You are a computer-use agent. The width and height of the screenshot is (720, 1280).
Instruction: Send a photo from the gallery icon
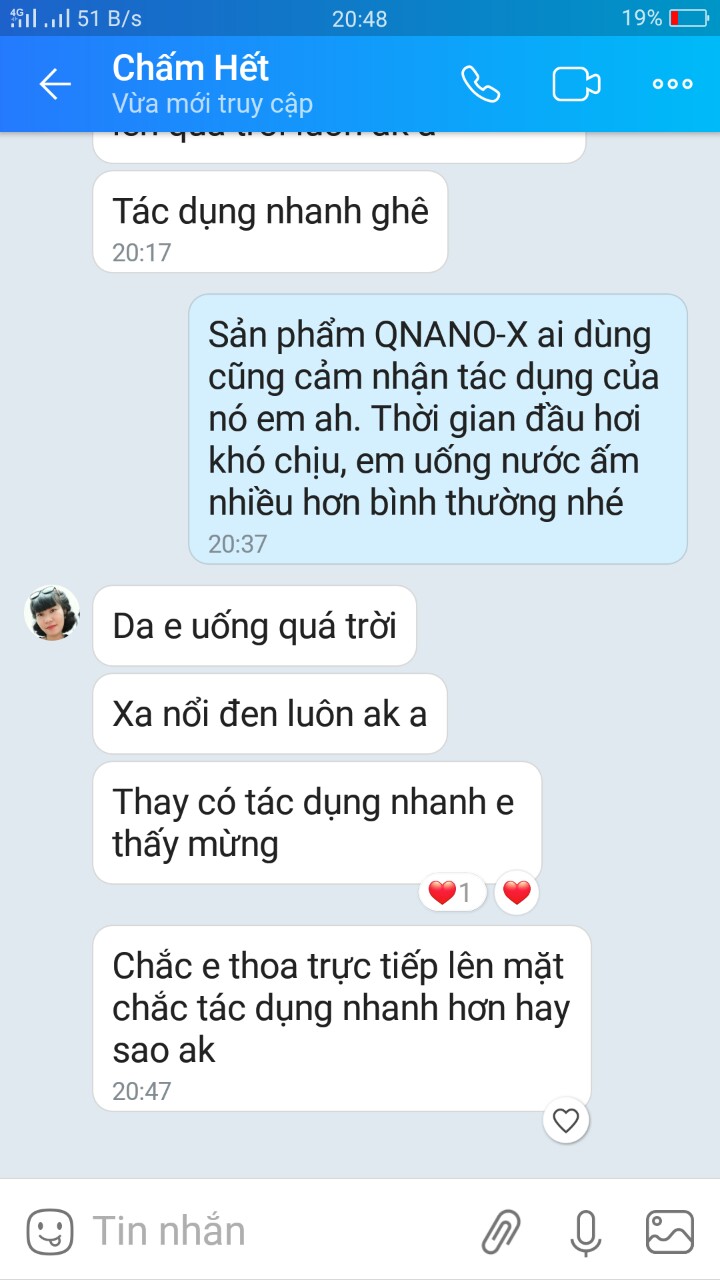[x=670, y=1231]
